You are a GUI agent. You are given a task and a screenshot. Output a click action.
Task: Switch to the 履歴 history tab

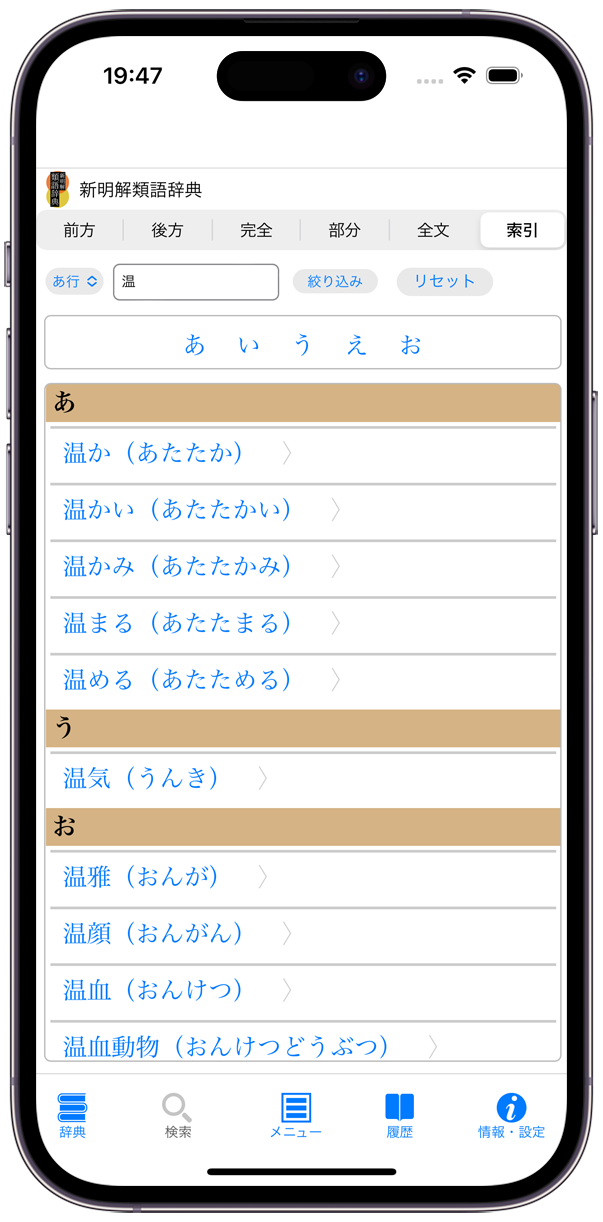(399, 1115)
